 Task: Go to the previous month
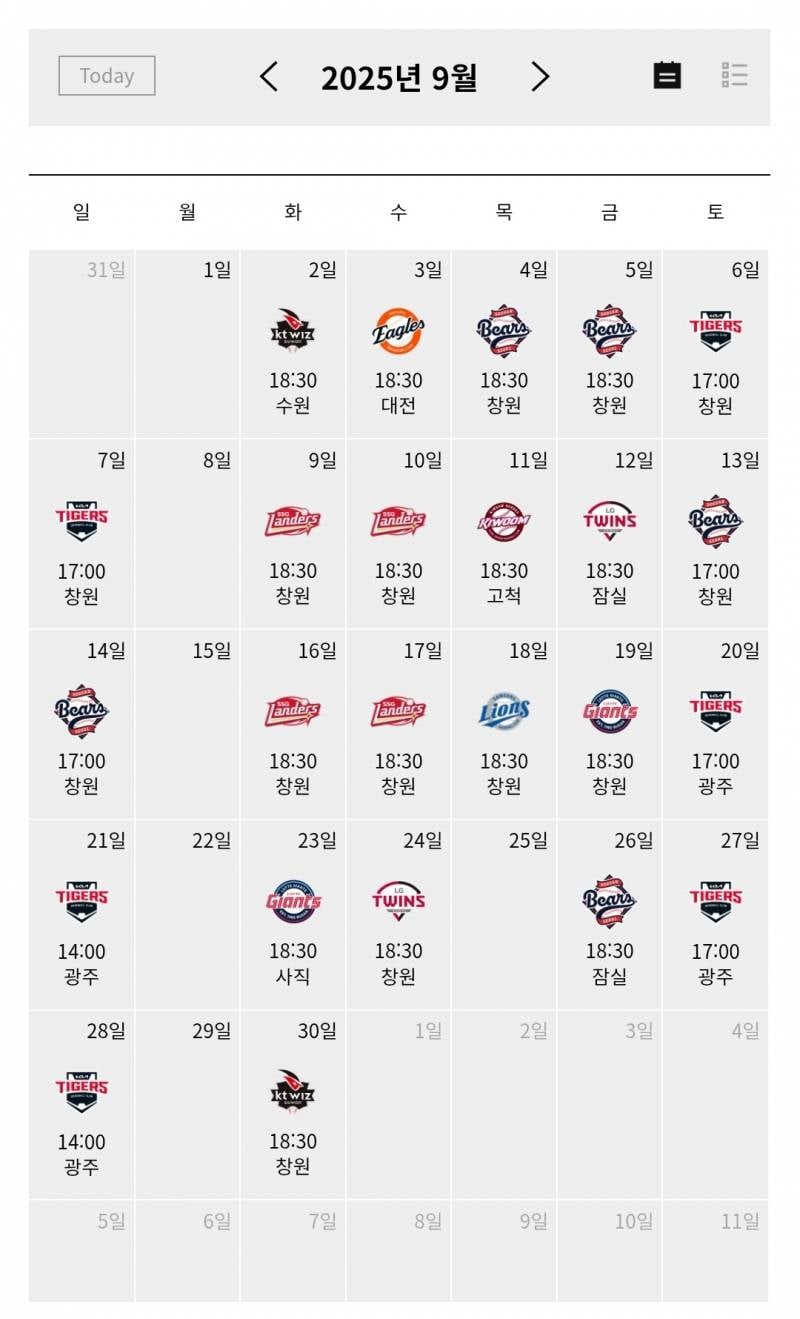[x=268, y=76]
